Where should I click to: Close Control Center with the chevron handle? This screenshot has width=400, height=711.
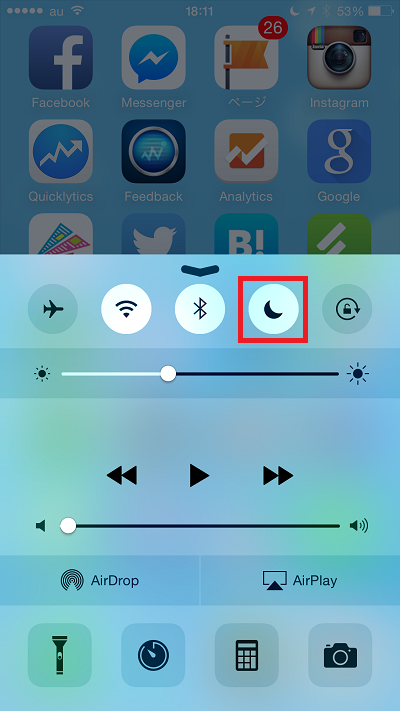(200, 269)
